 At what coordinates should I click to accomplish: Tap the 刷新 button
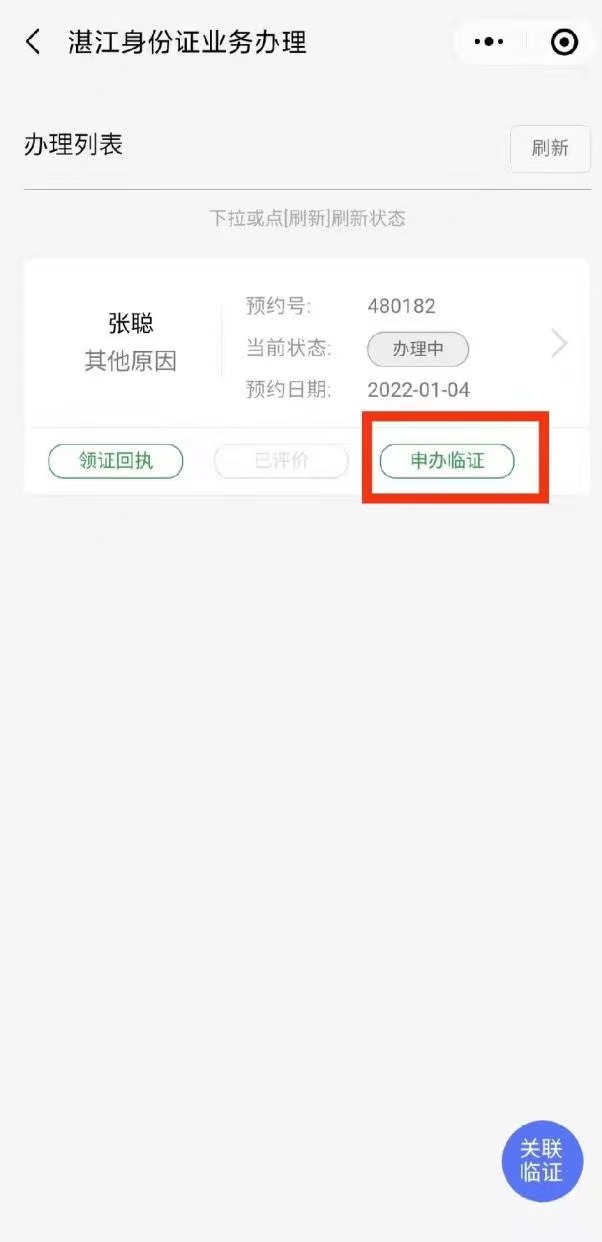[x=550, y=149]
